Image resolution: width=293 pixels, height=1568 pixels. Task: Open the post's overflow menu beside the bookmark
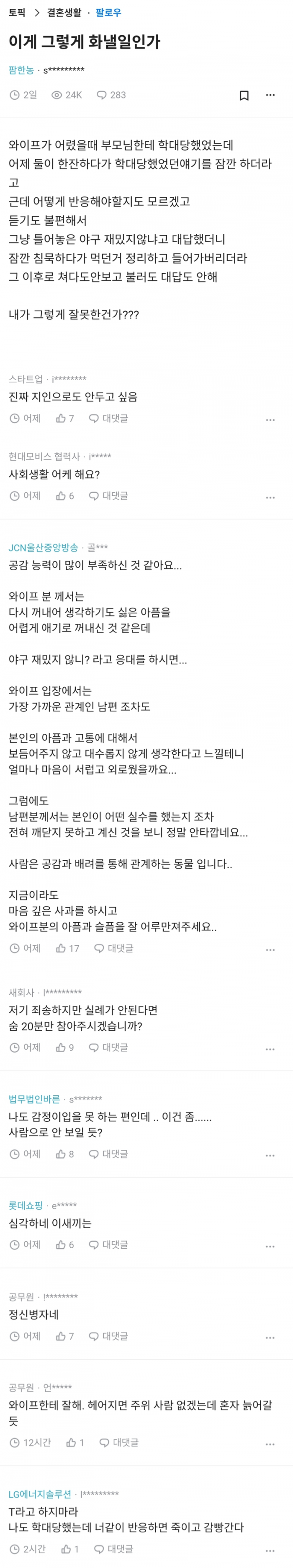(270, 95)
